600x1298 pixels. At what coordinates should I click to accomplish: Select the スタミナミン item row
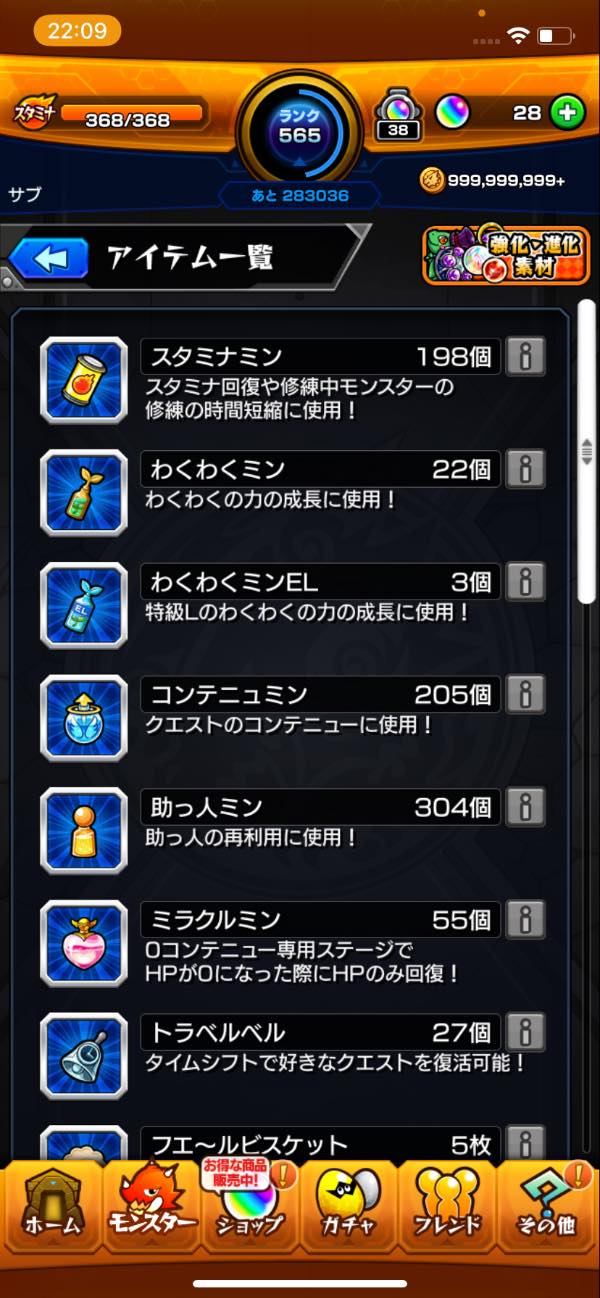click(293, 380)
